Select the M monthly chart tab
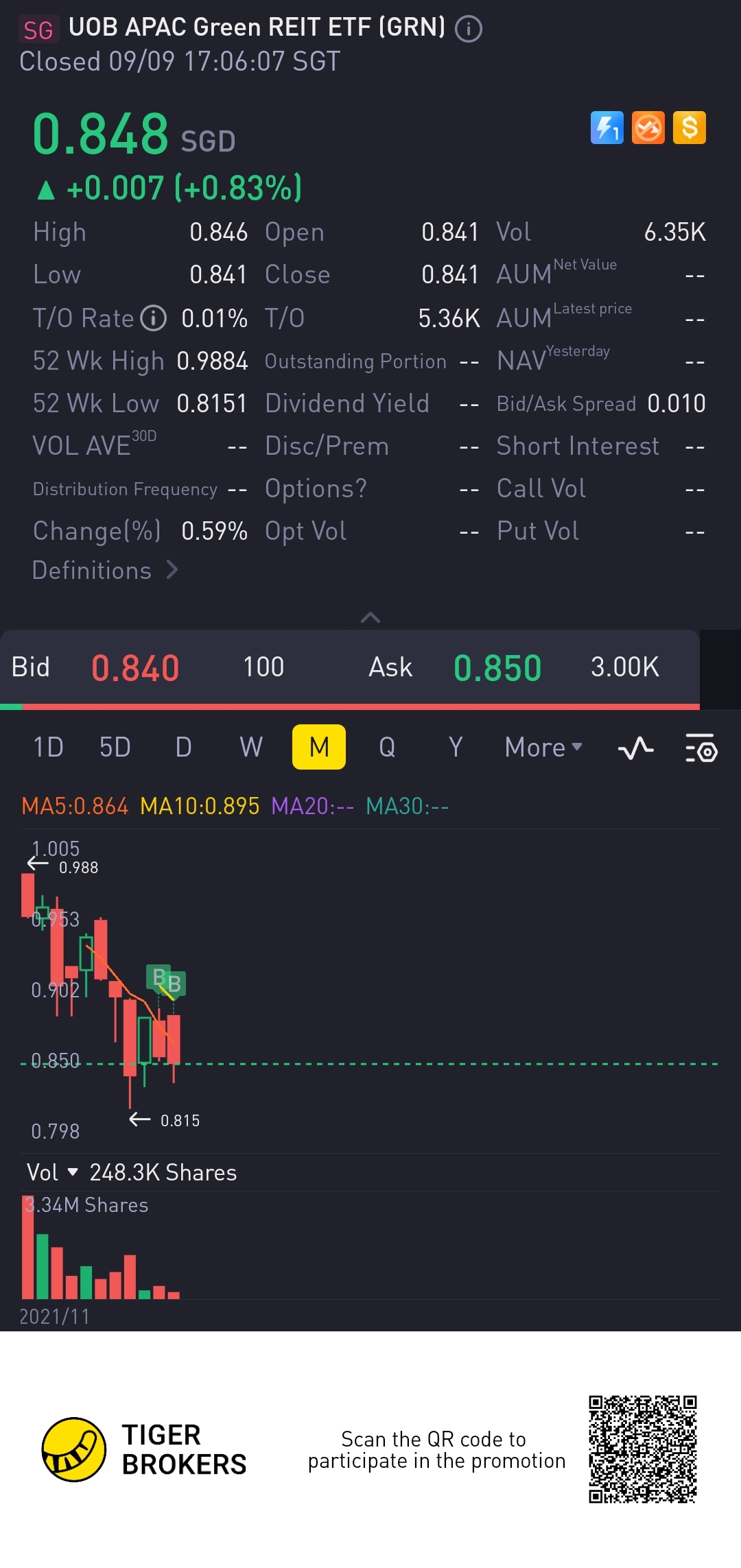The width and height of the screenshot is (741, 1568). (x=319, y=747)
